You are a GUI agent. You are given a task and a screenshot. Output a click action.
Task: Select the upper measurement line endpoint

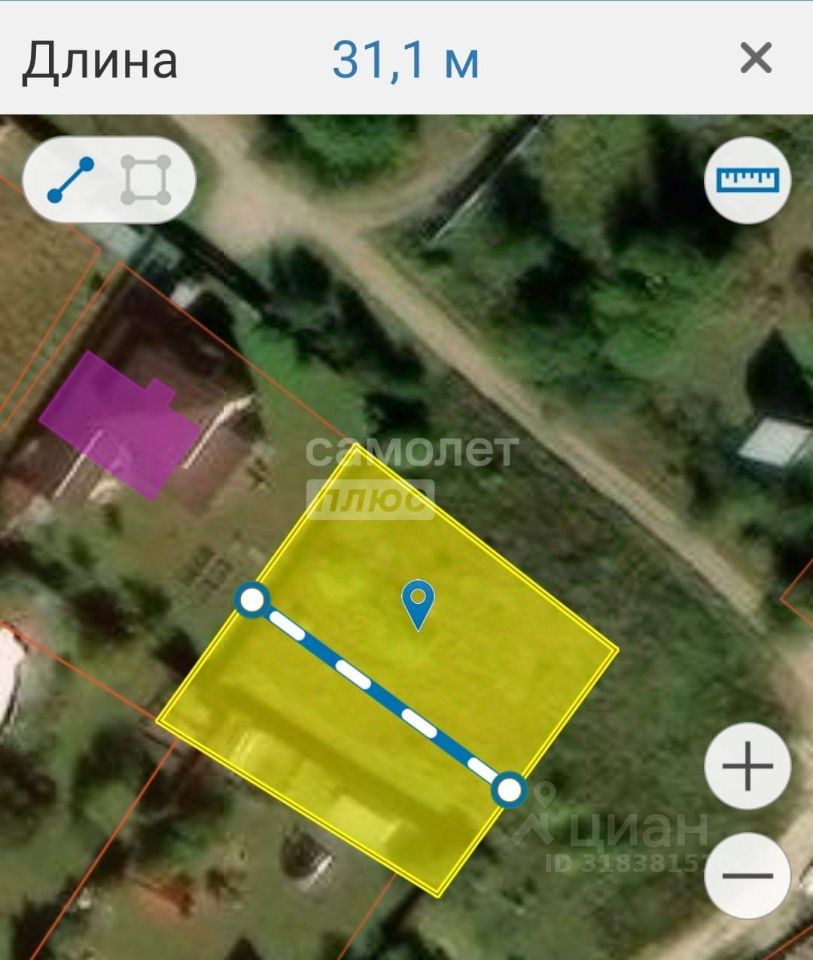[x=253, y=600]
